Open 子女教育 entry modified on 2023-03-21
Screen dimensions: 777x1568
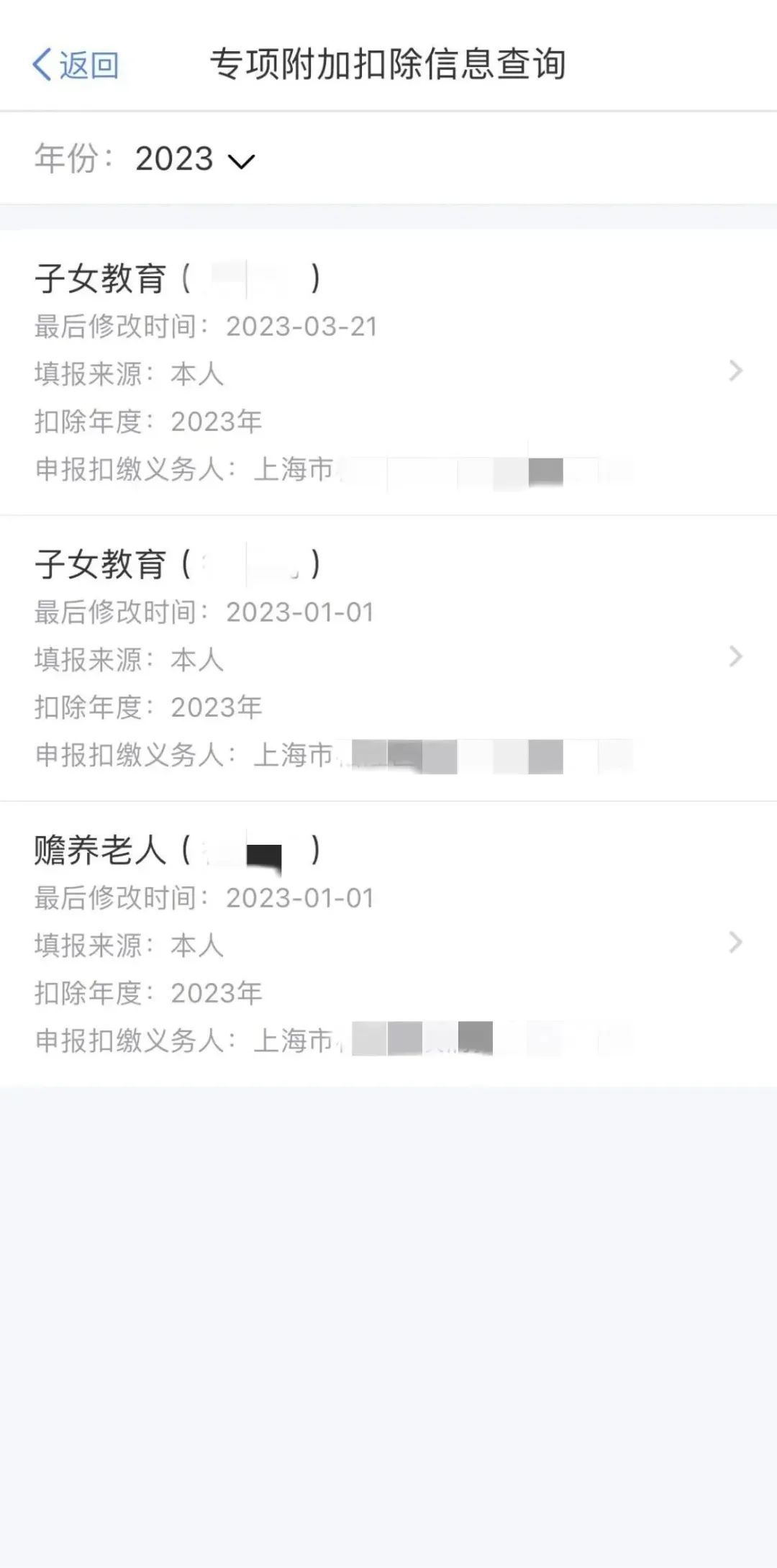[x=388, y=372]
